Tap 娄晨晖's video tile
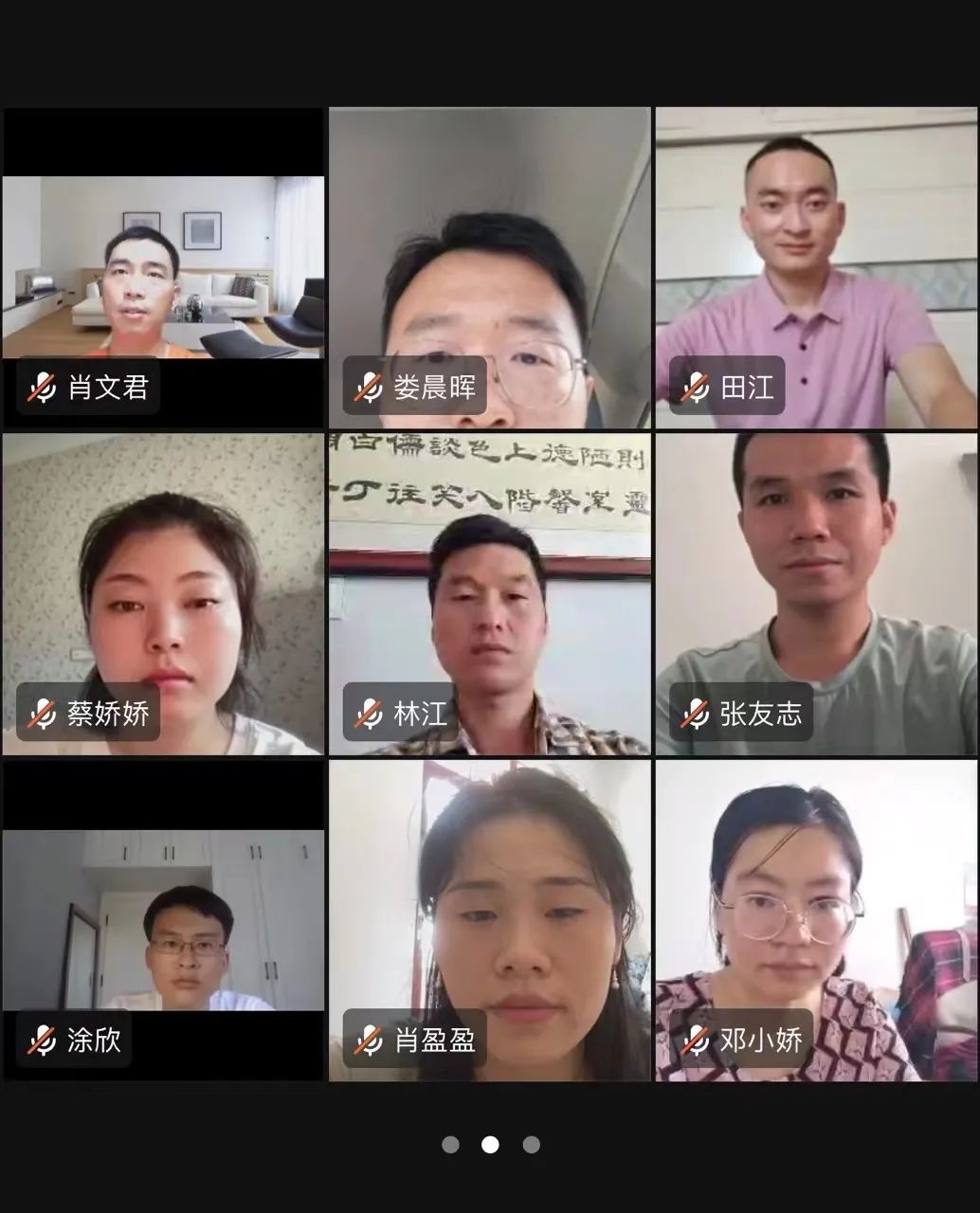 point(490,267)
